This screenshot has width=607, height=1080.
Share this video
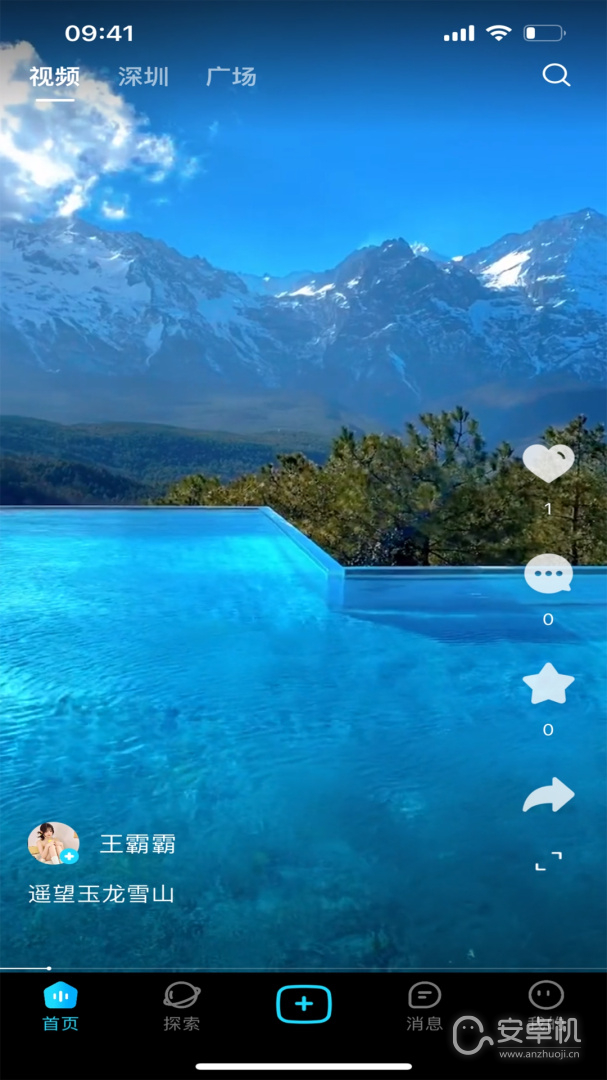548,796
